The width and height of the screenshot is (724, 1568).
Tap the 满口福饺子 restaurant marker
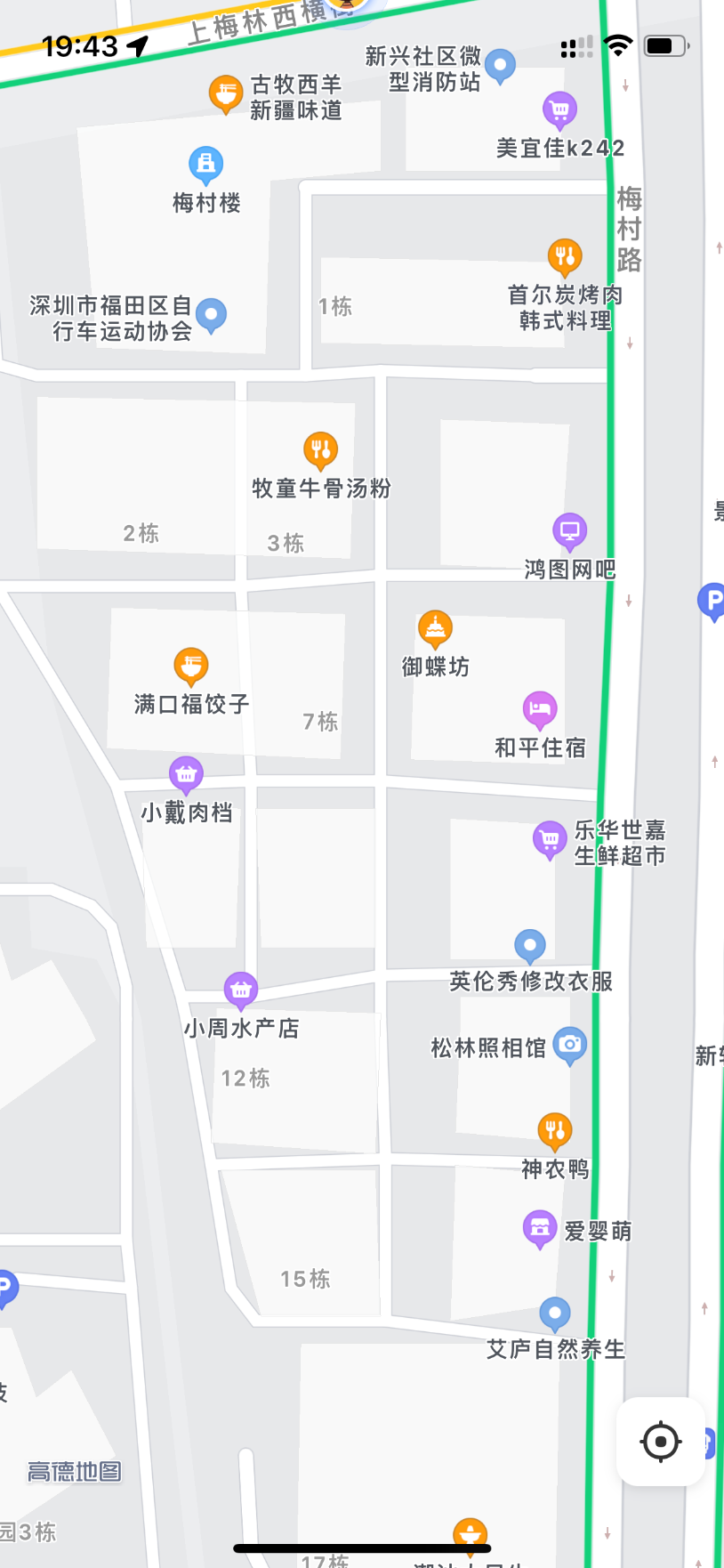tap(191, 666)
